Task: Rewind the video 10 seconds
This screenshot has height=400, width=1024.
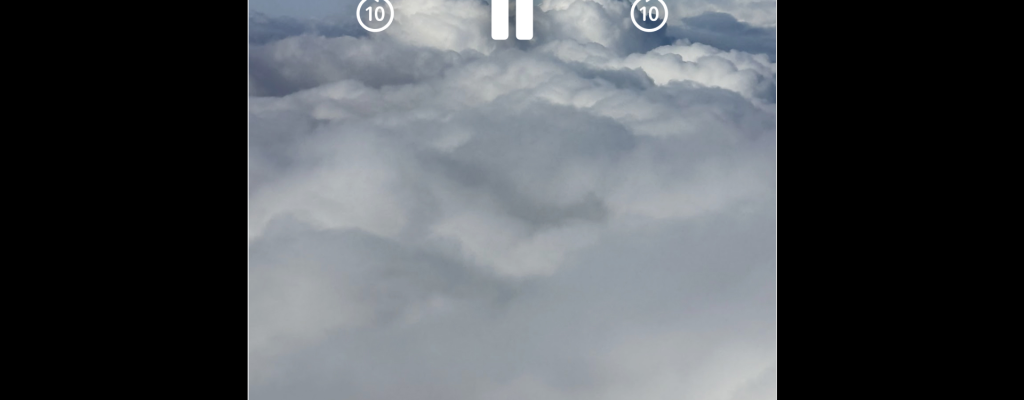Action: pyautogui.click(x=375, y=14)
